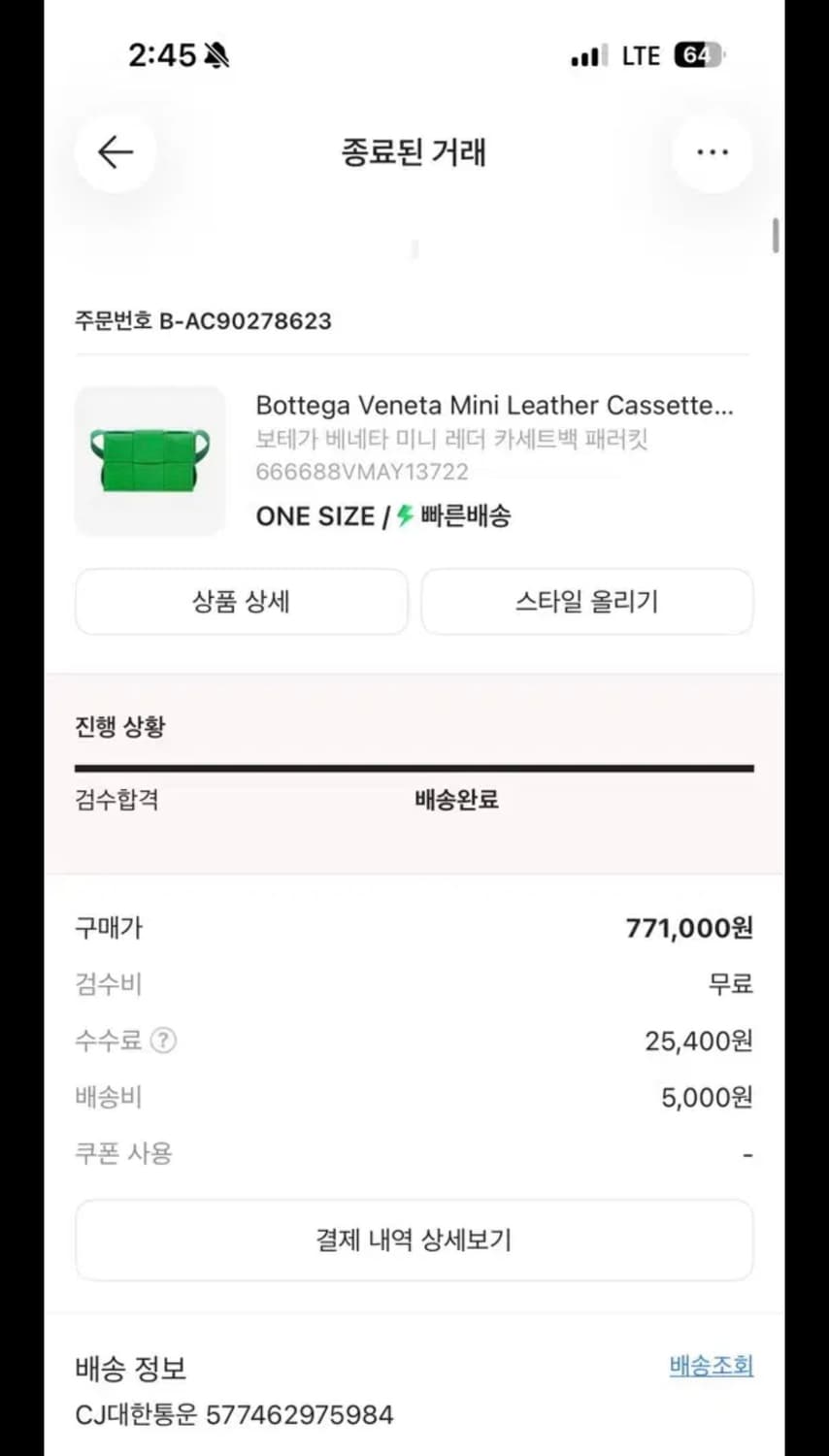The image size is (829, 1456).
Task: Open the three-dot options menu
Action: 713,152
